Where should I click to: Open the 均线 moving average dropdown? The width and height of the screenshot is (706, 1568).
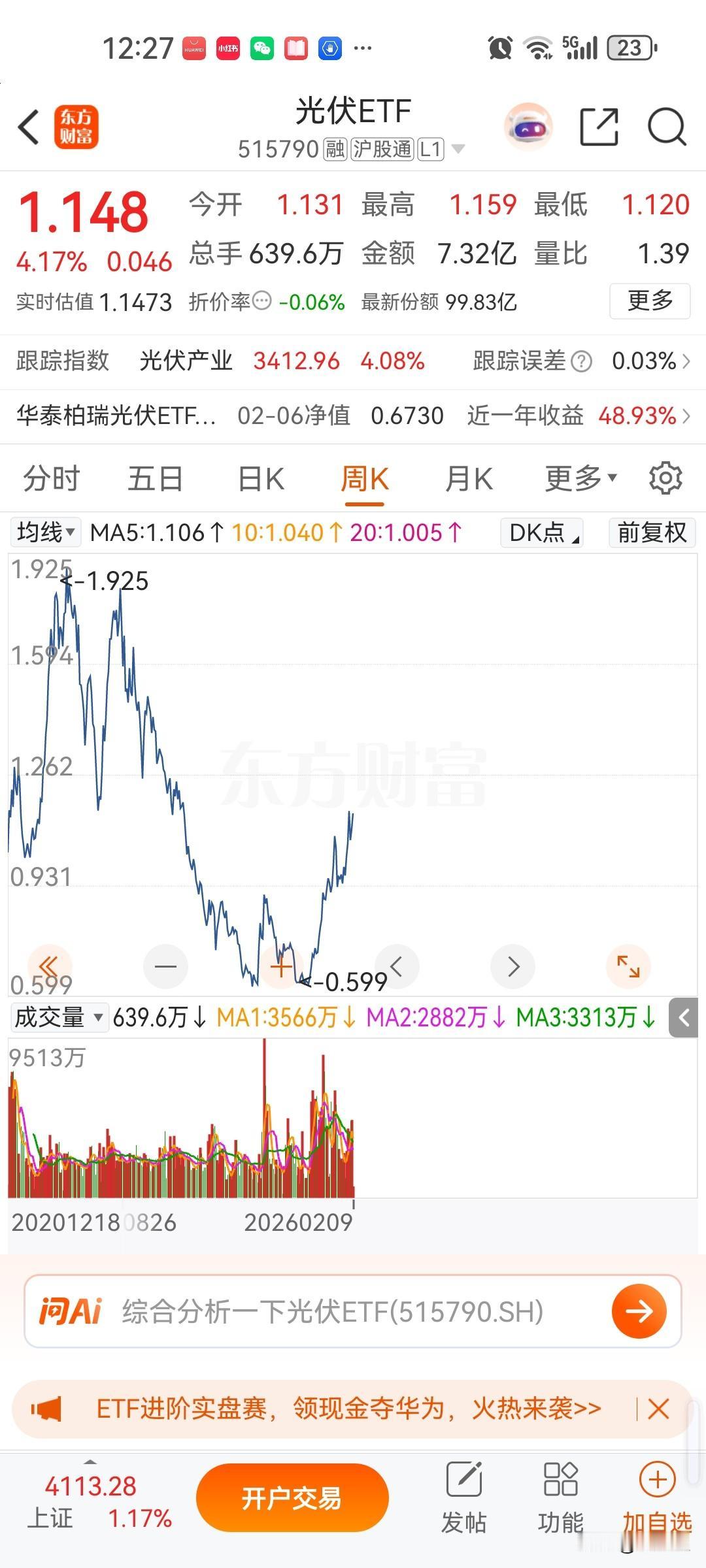pyautogui.click(x=44, y=532)
